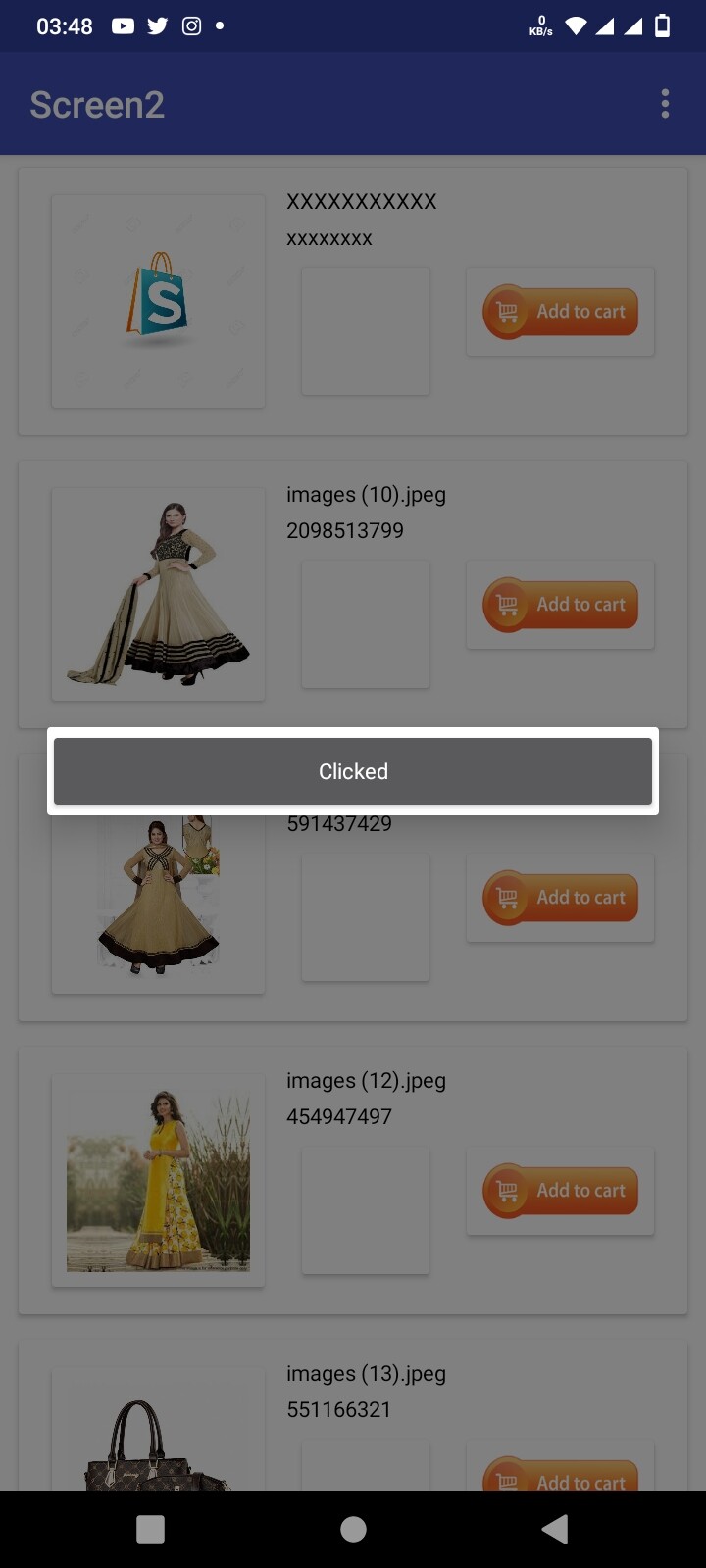
Task: Go to the home screen
Action: (x=353, y=1529)
